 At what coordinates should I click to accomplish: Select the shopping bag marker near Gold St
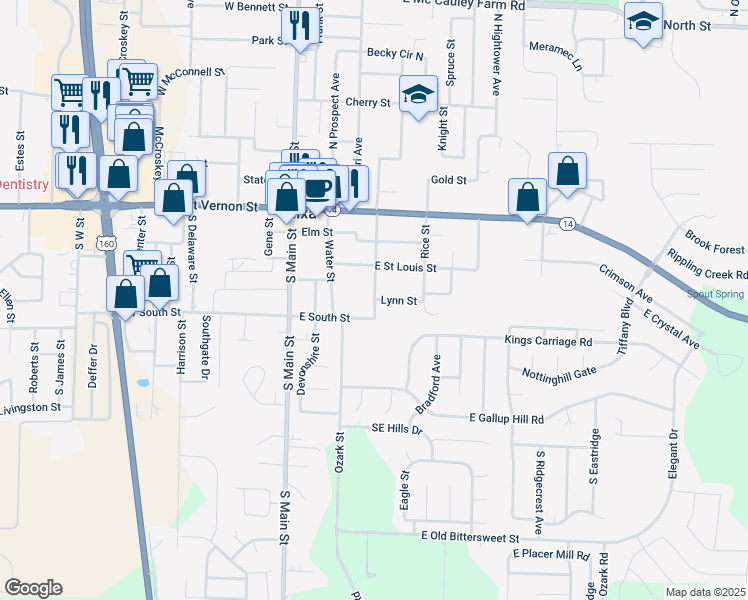tap(567, 172)
